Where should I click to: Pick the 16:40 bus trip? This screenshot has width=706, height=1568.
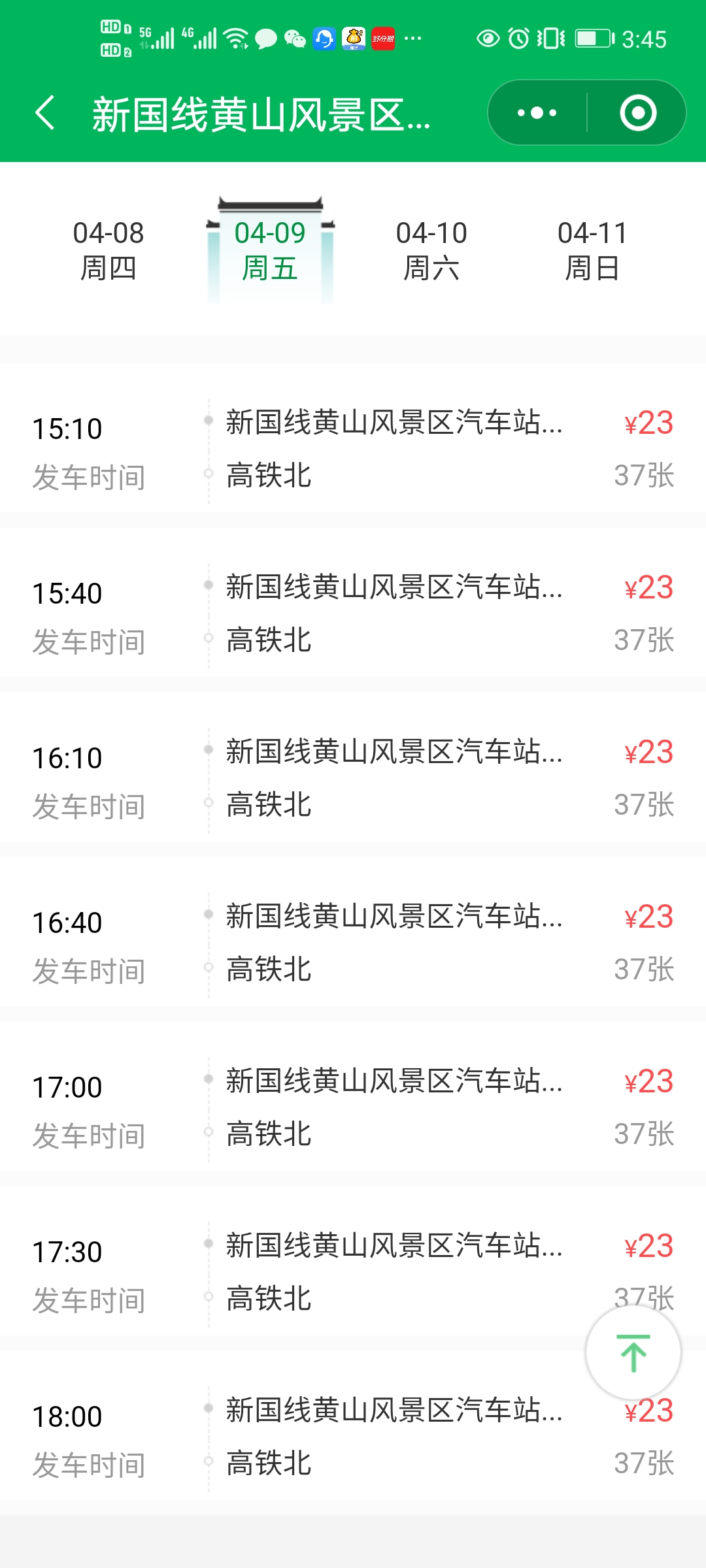(353, 943)
